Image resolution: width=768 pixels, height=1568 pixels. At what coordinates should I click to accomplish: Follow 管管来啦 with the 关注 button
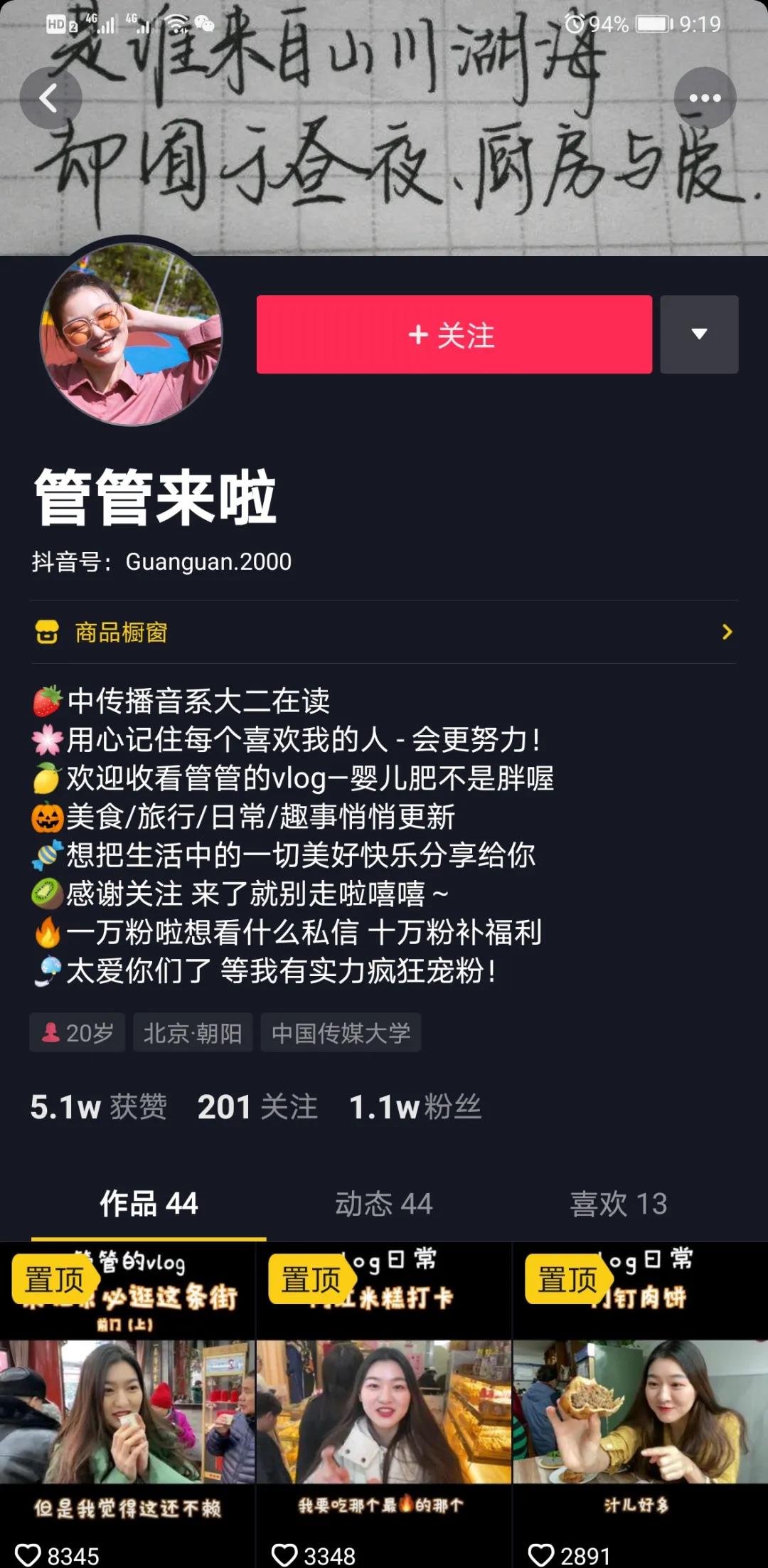(x=454, y=334)
